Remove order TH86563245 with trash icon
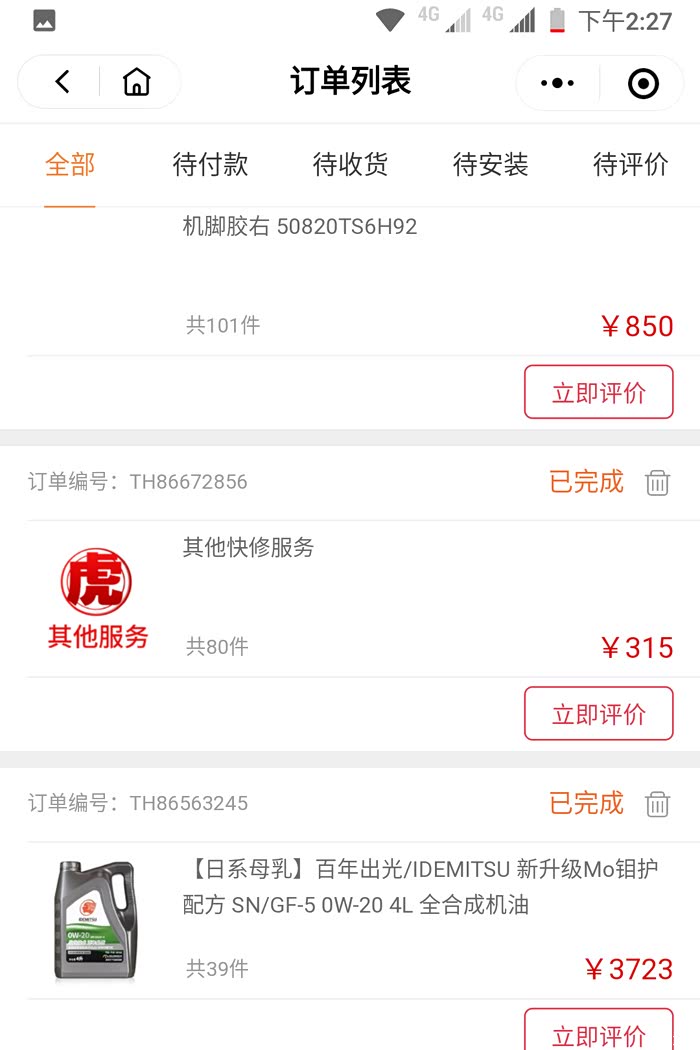The width and height of the screenshot is (700, 1050). [x=657, y=804]
